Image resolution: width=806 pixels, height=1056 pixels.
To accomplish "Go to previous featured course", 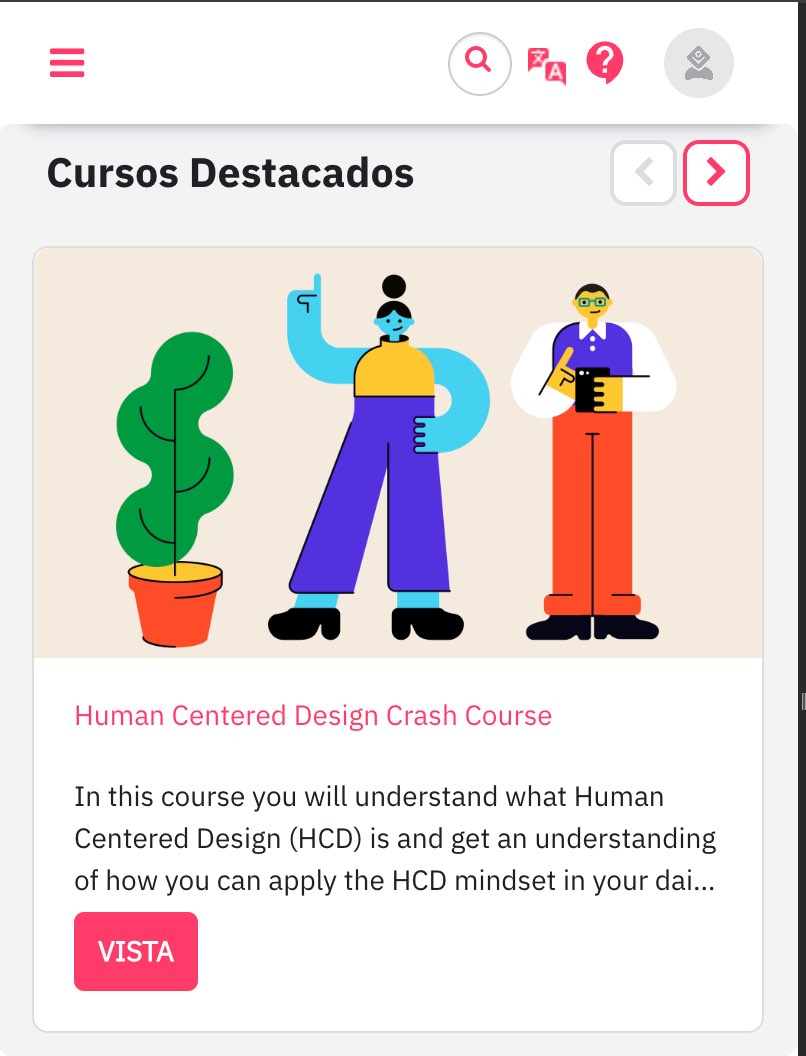I will [644, 173].
